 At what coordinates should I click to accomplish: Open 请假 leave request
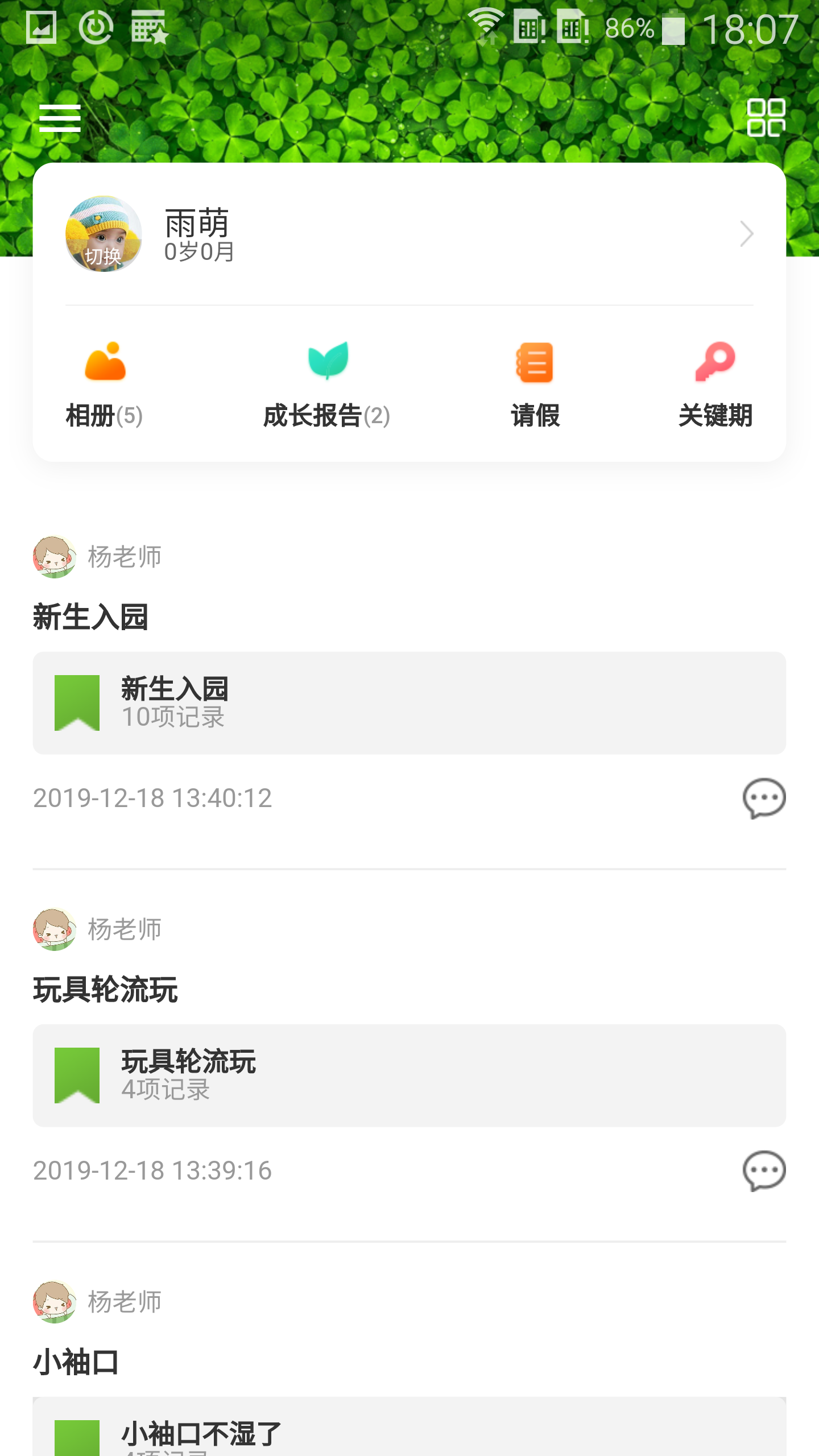click(x=535, y=385)
